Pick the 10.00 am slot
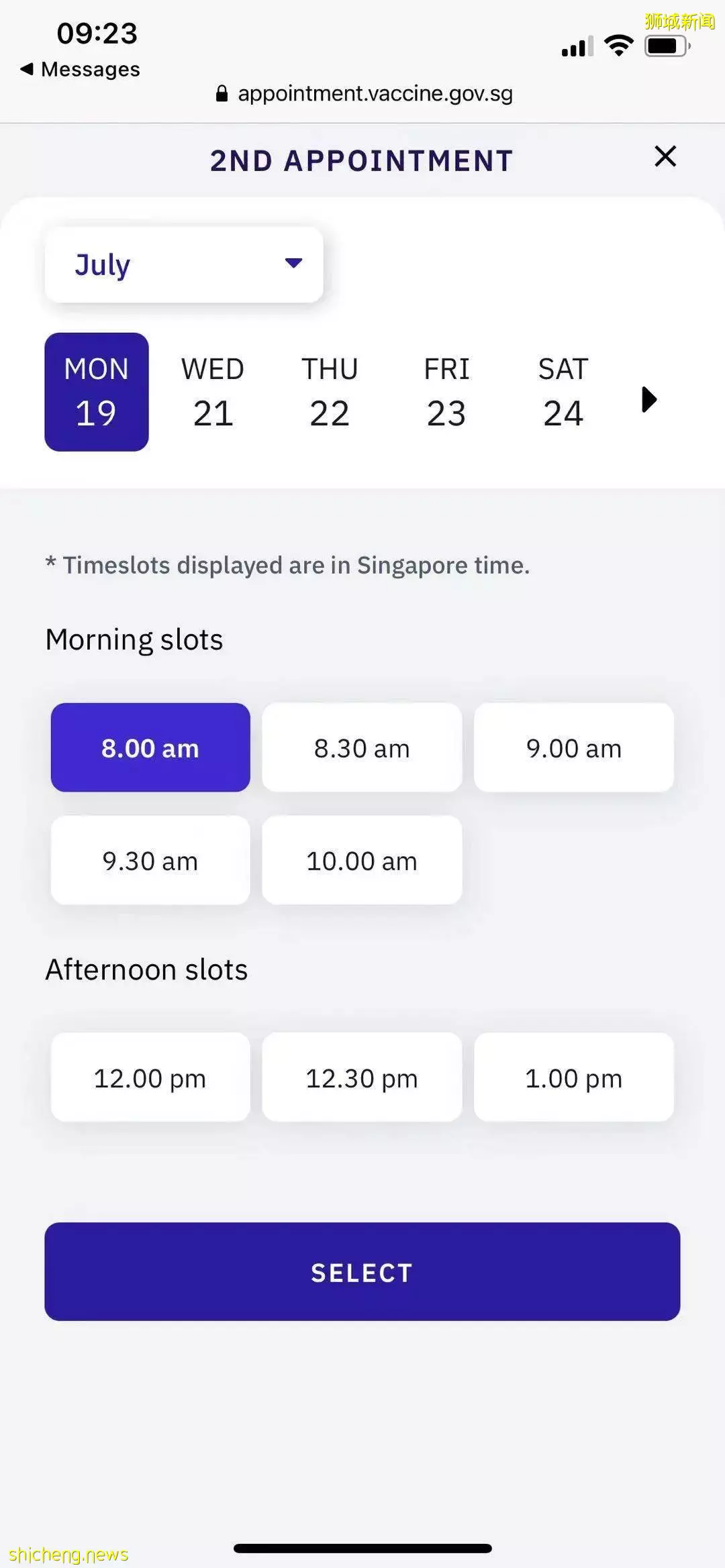This screenshot has width=725, height=1568. pos(362,860)
